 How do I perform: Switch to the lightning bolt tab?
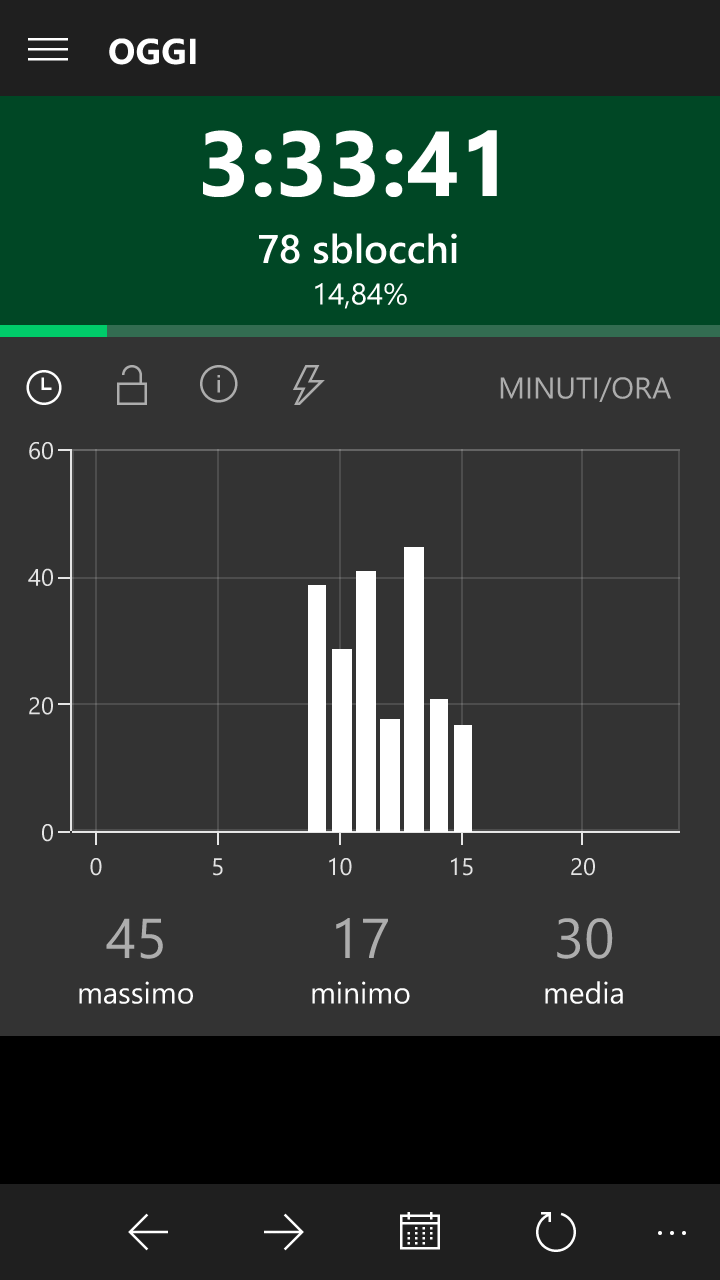click(x=308, y=385)
